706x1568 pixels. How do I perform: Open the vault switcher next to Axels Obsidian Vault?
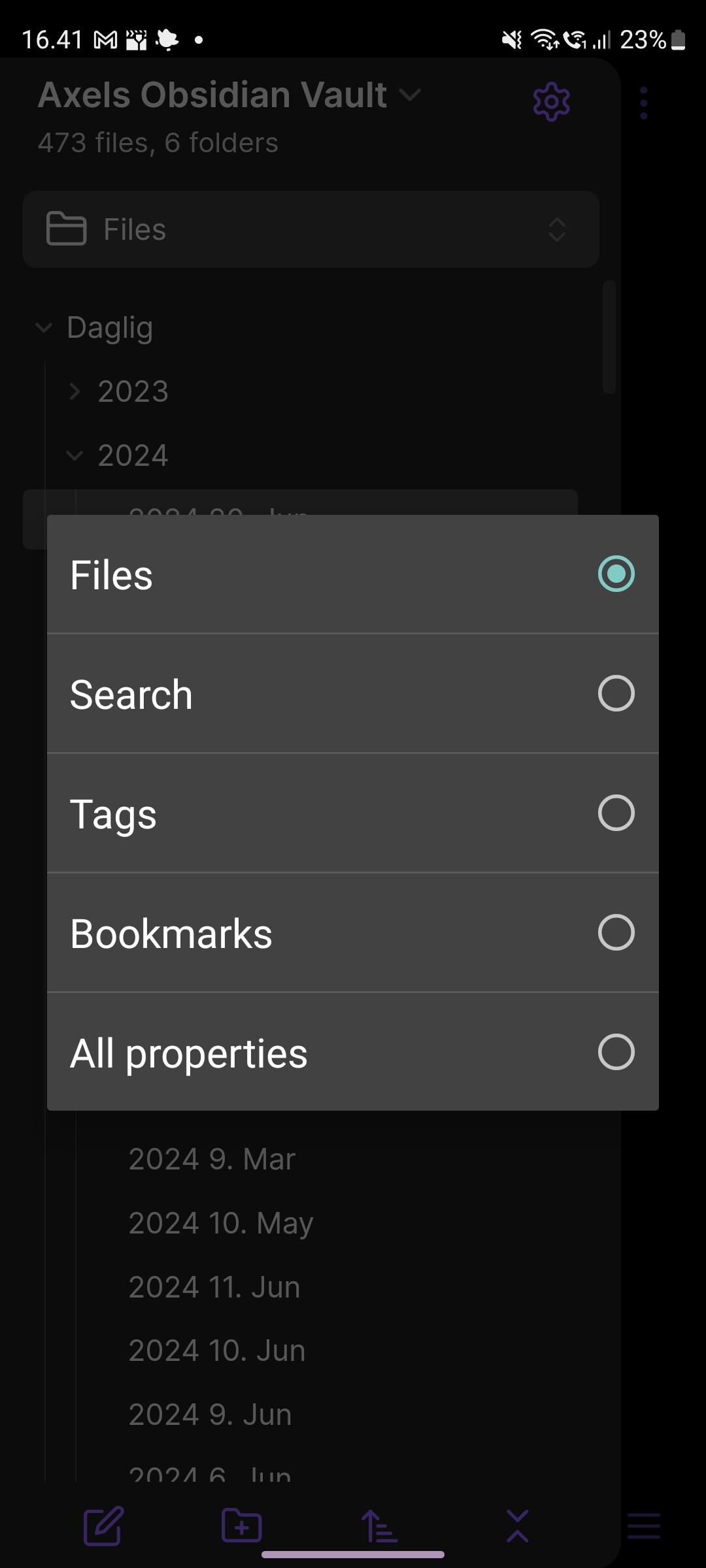[410, 95]
